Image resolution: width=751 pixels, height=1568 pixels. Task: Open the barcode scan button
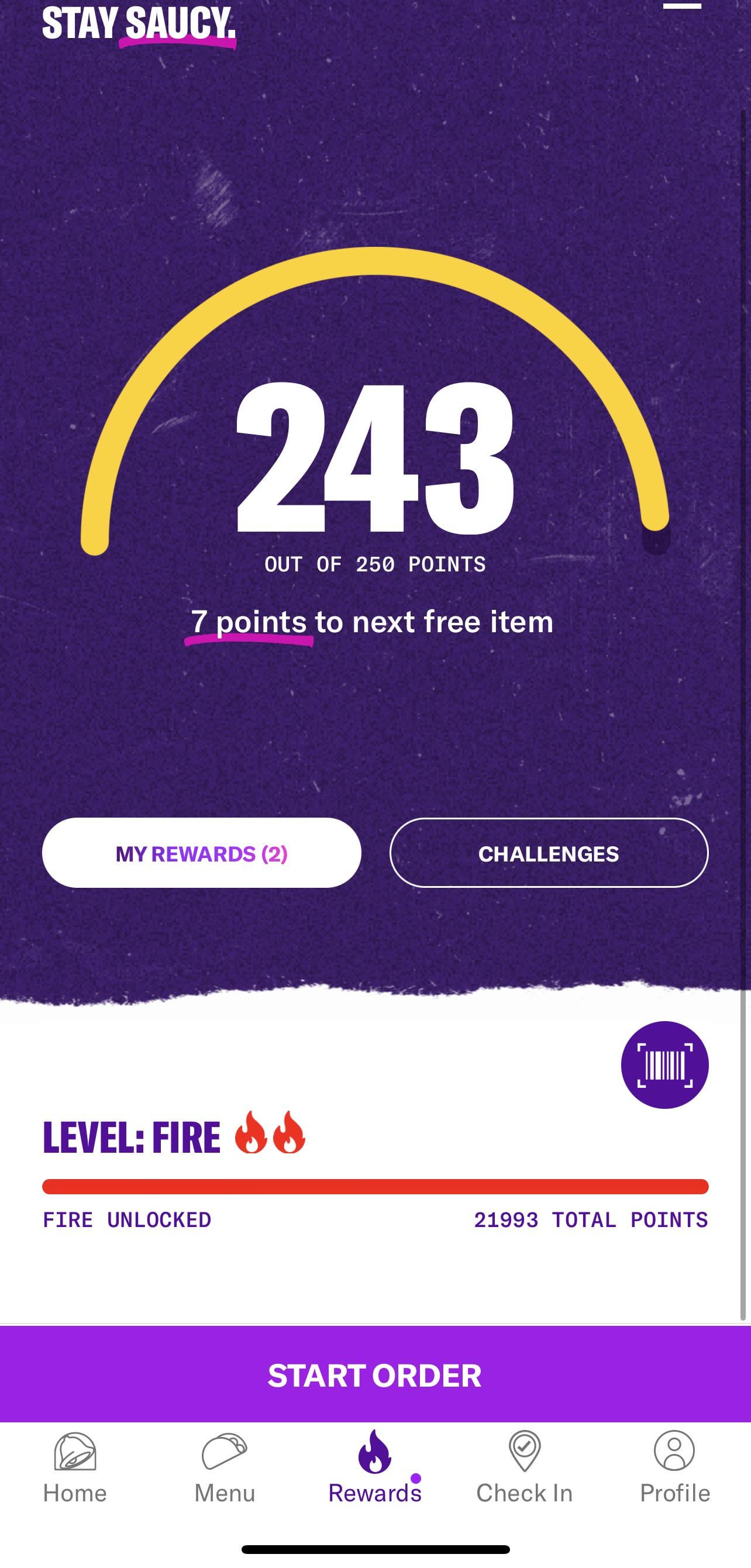pos(664,1064)
